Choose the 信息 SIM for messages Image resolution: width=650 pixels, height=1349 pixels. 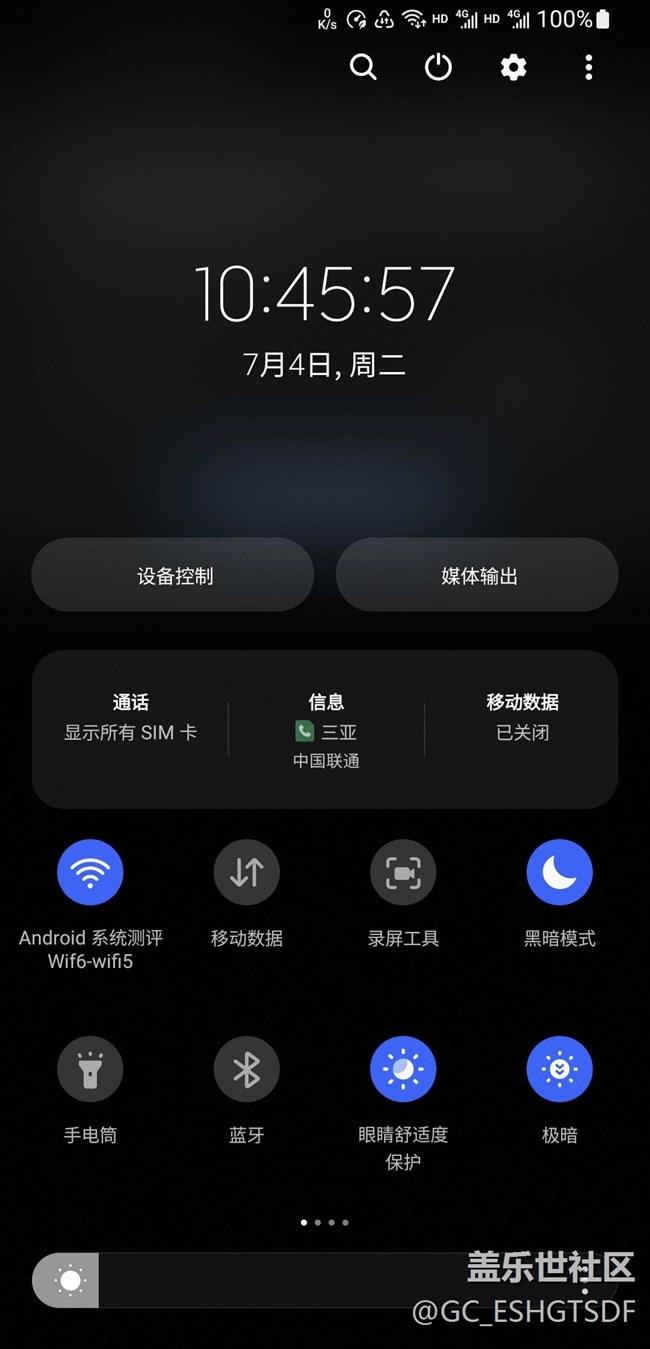[x=326, y=731]
